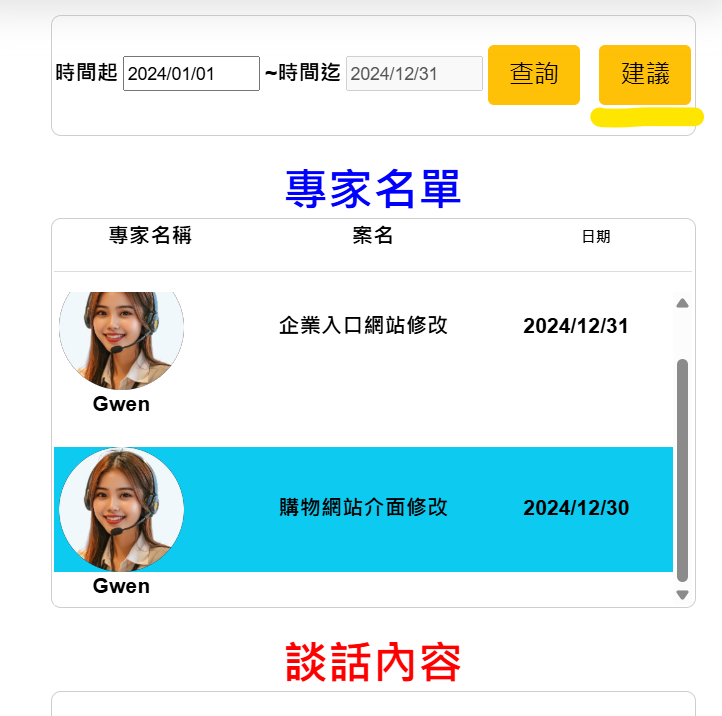Tap the 建議 suggestion button
This screenshot has height=716, width=722.
tap(645, 74)
